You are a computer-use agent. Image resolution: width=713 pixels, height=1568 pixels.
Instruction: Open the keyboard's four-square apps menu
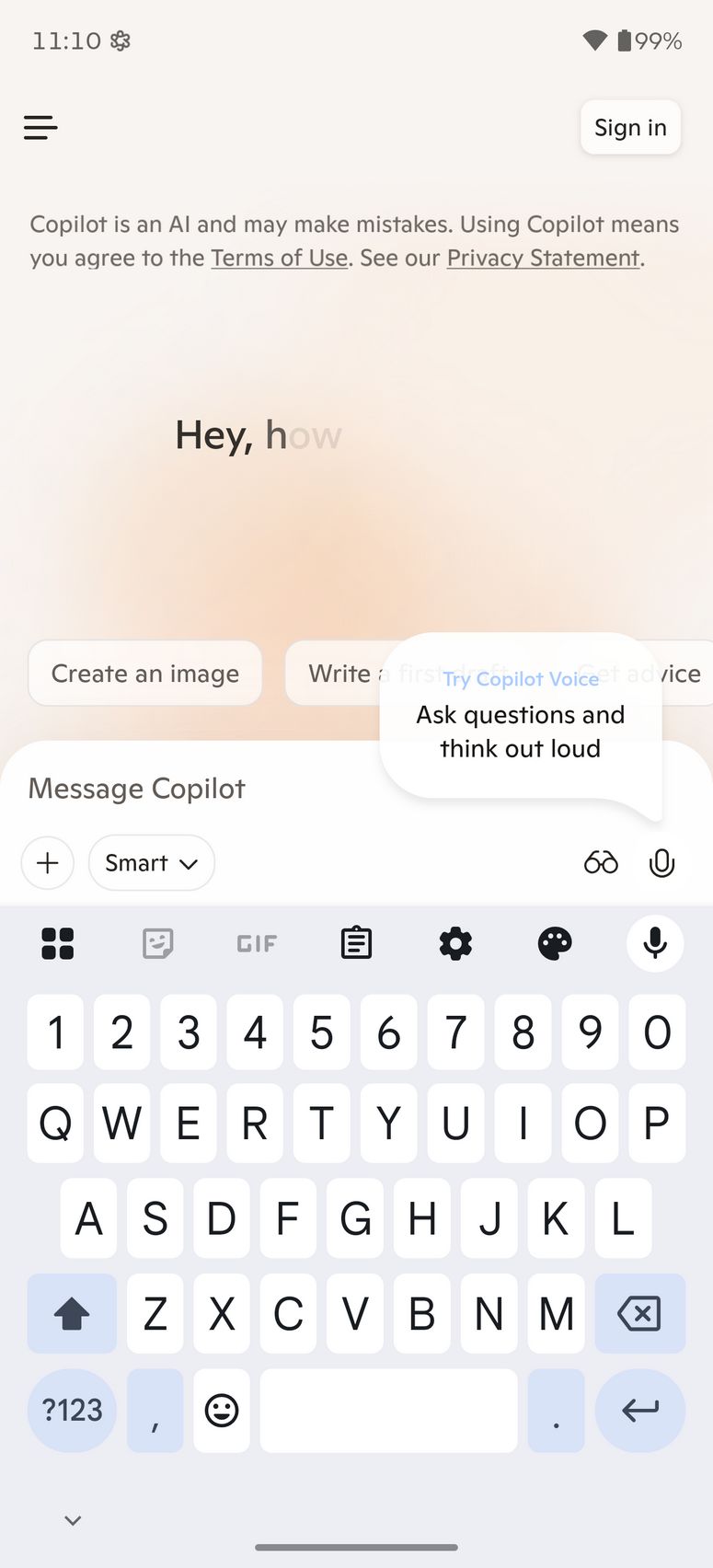(58, 943)
